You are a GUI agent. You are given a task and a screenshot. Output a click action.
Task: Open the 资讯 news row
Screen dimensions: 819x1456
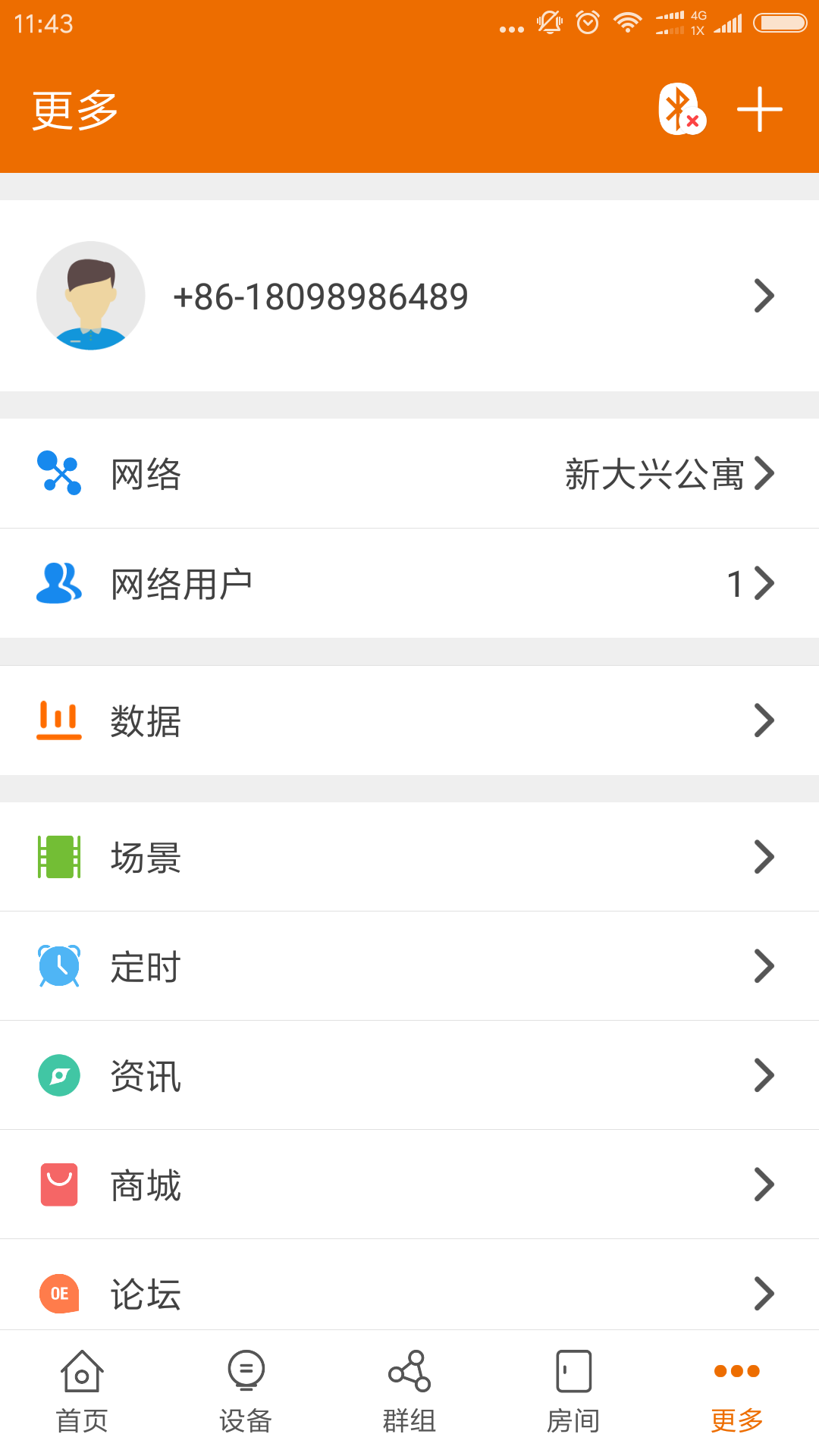pos(409,1075)
